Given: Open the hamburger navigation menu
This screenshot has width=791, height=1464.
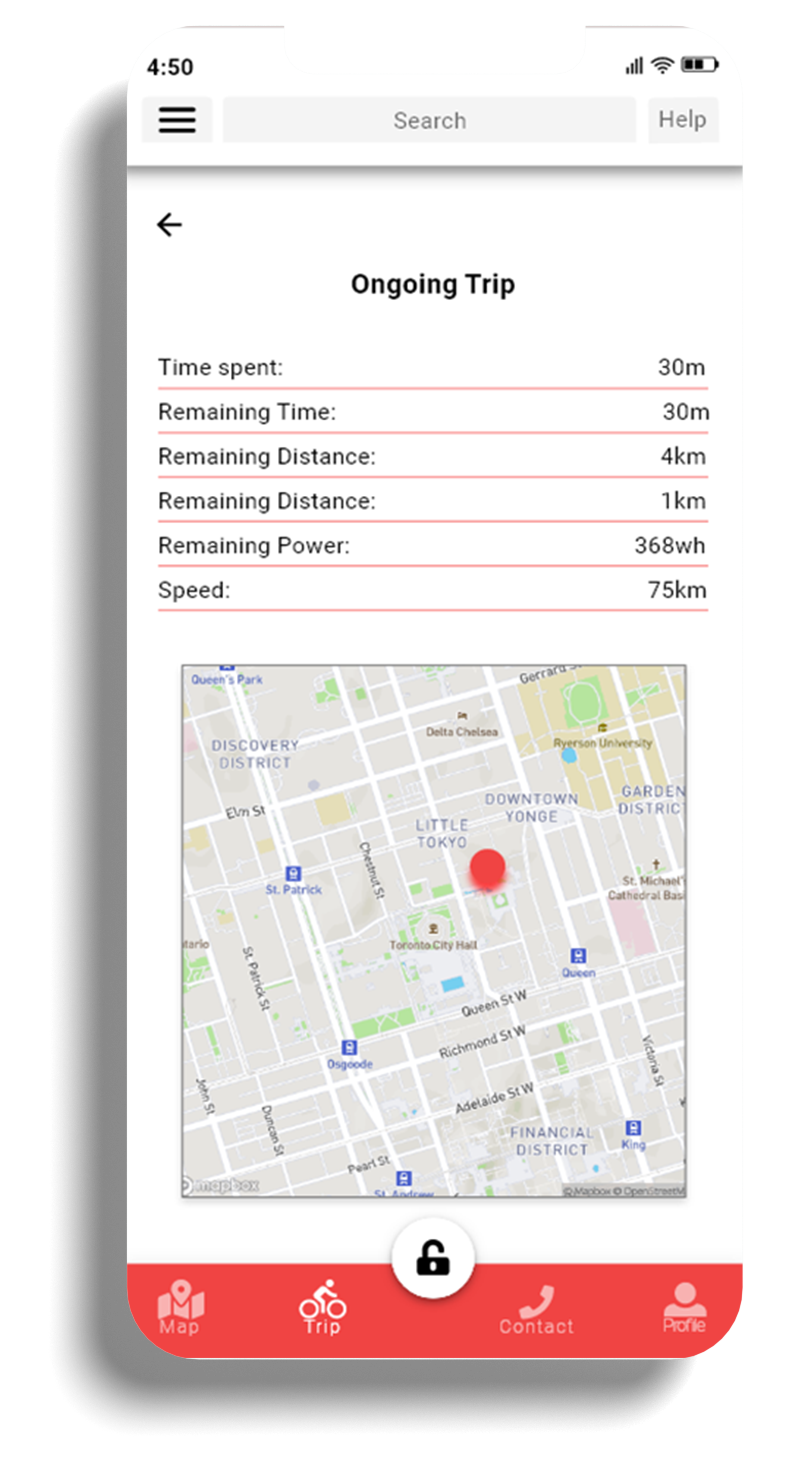Looking at the screenshot, I should pos(177,120).
